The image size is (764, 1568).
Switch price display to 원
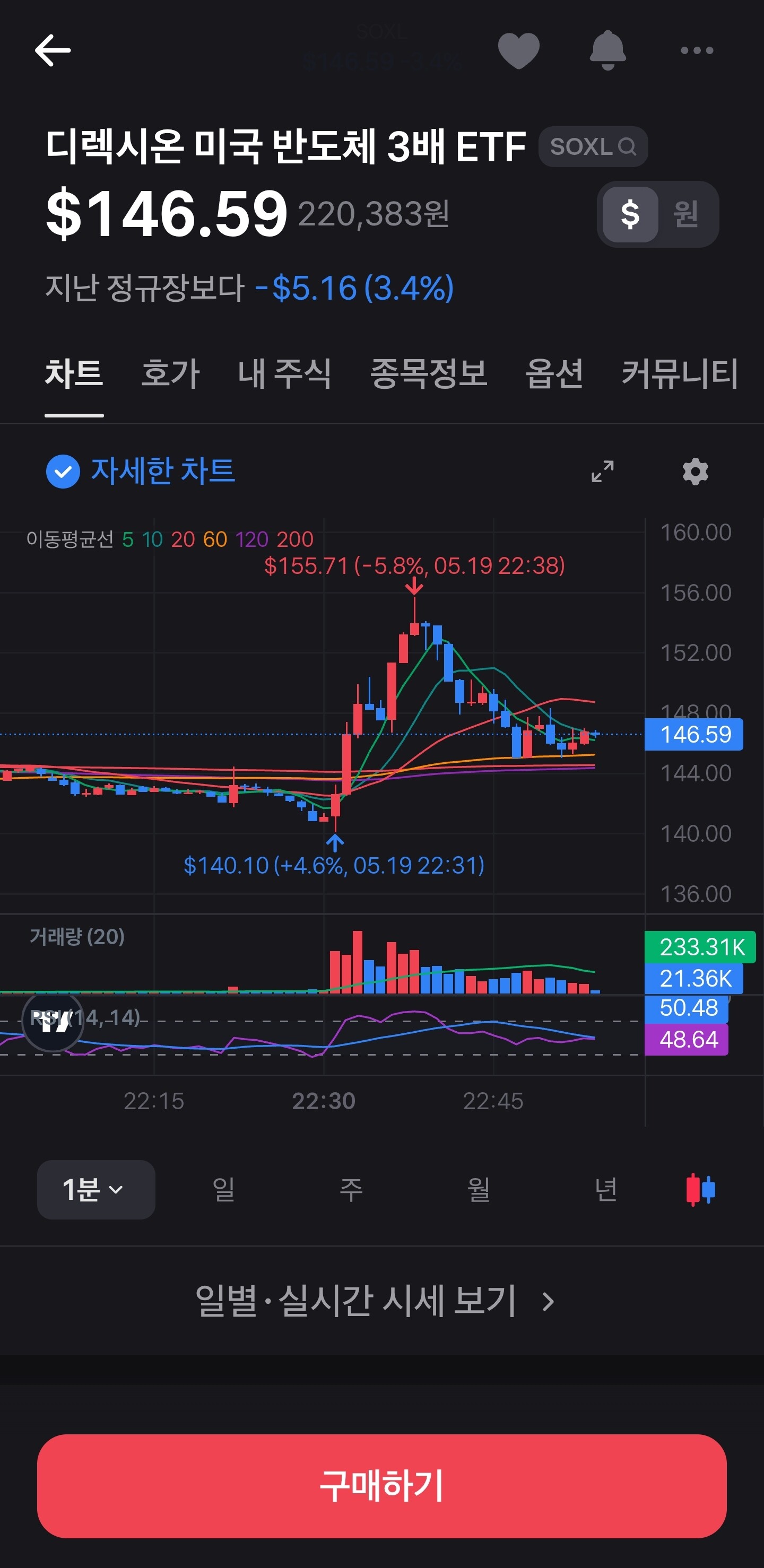686,214
